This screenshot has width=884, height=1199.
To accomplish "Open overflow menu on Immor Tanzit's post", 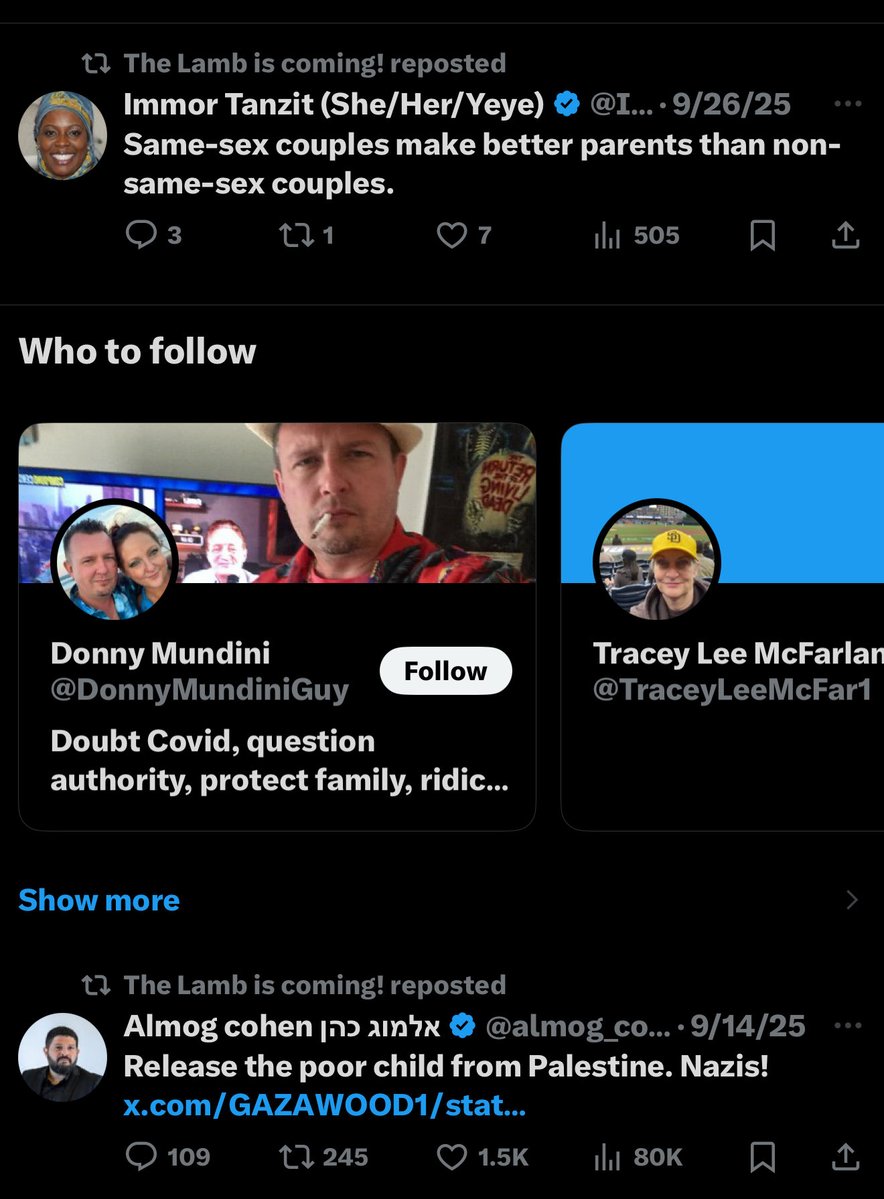I will pyautogui.click(x=847, y=103).
